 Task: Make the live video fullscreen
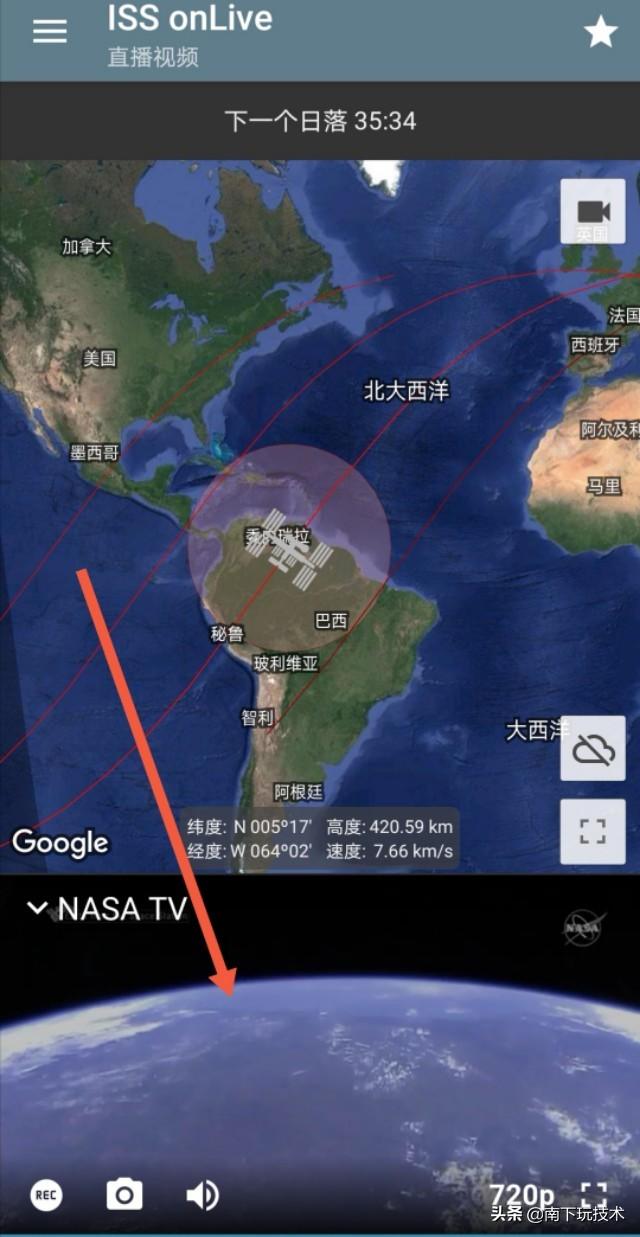click(x=594, y=1195)
